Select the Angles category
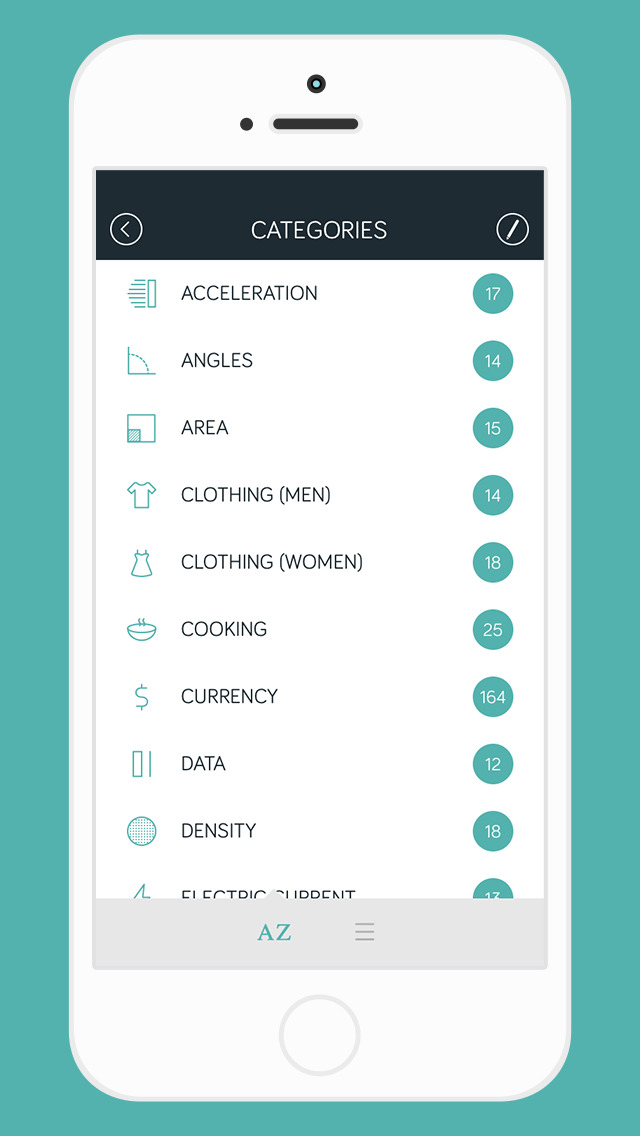The image size is (640, 1136). [x=217, y=360]
